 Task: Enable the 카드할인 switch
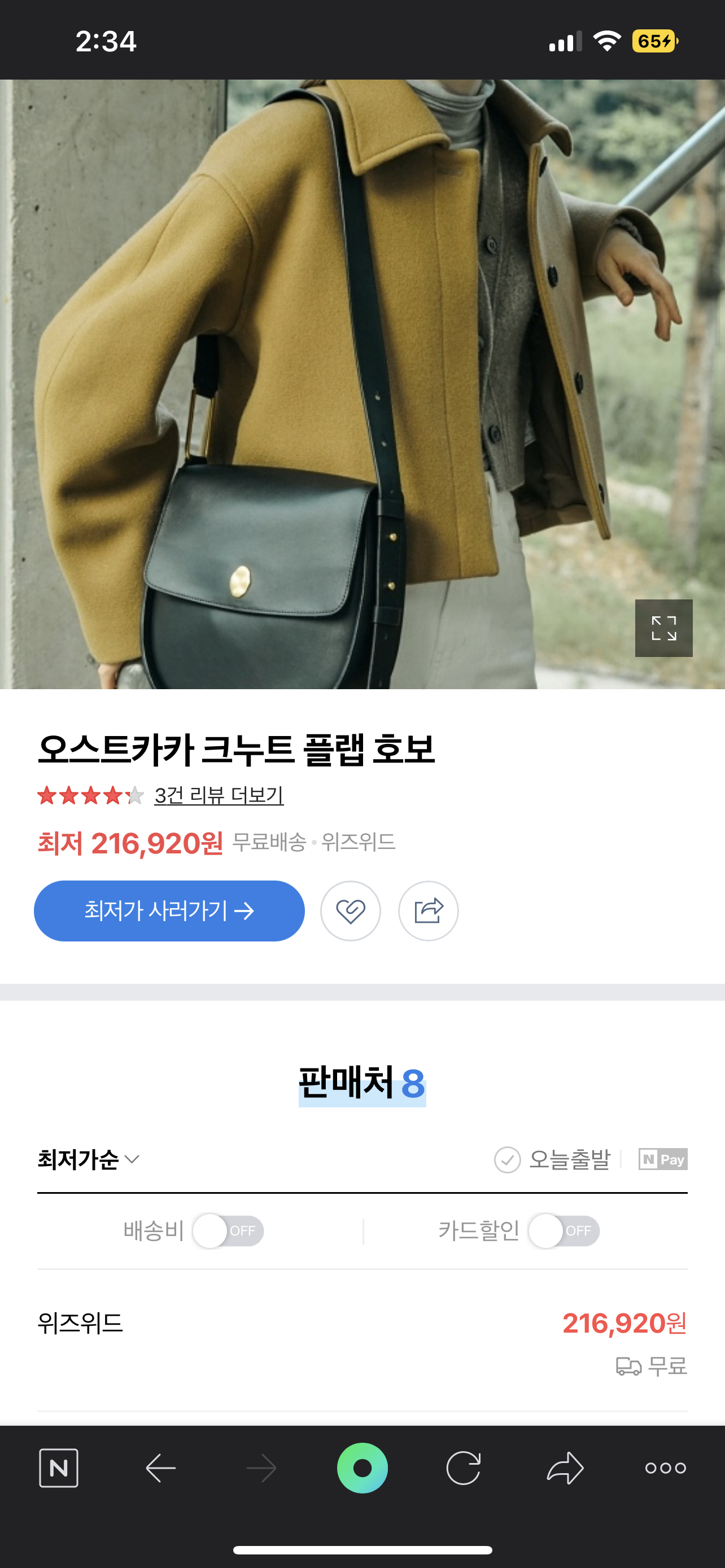point(564,1231)
